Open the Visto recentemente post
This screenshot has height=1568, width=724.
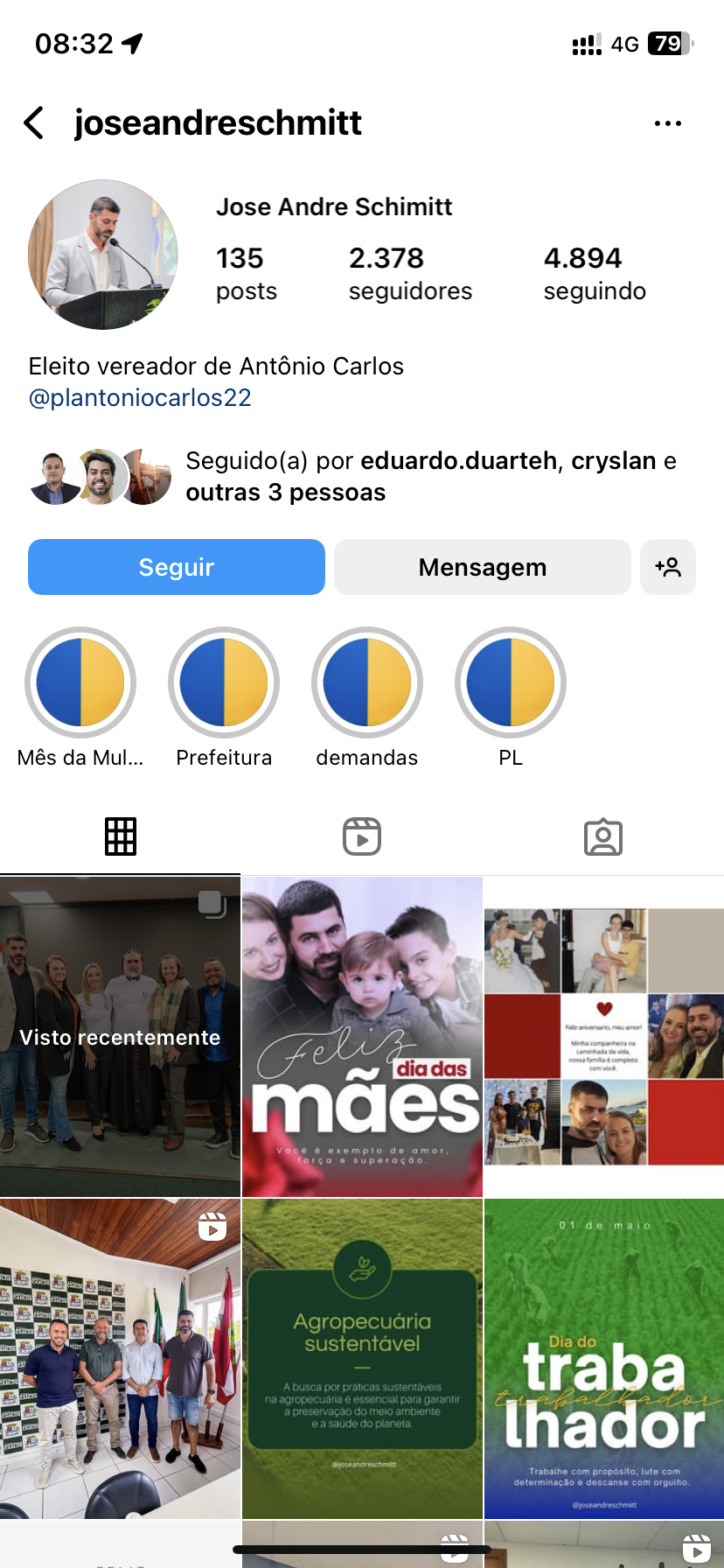[x=120, y=1037]
